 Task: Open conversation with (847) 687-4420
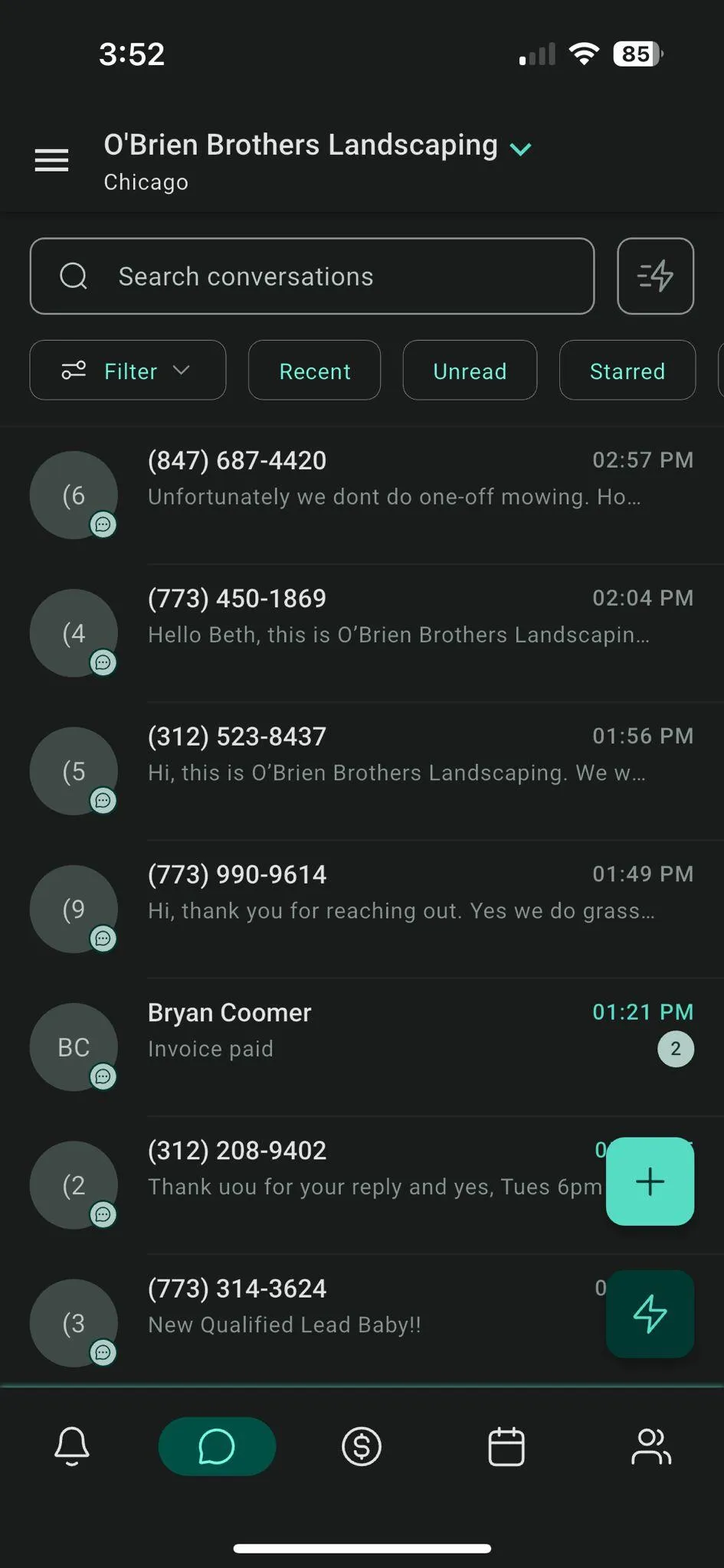tap(362, 495)
